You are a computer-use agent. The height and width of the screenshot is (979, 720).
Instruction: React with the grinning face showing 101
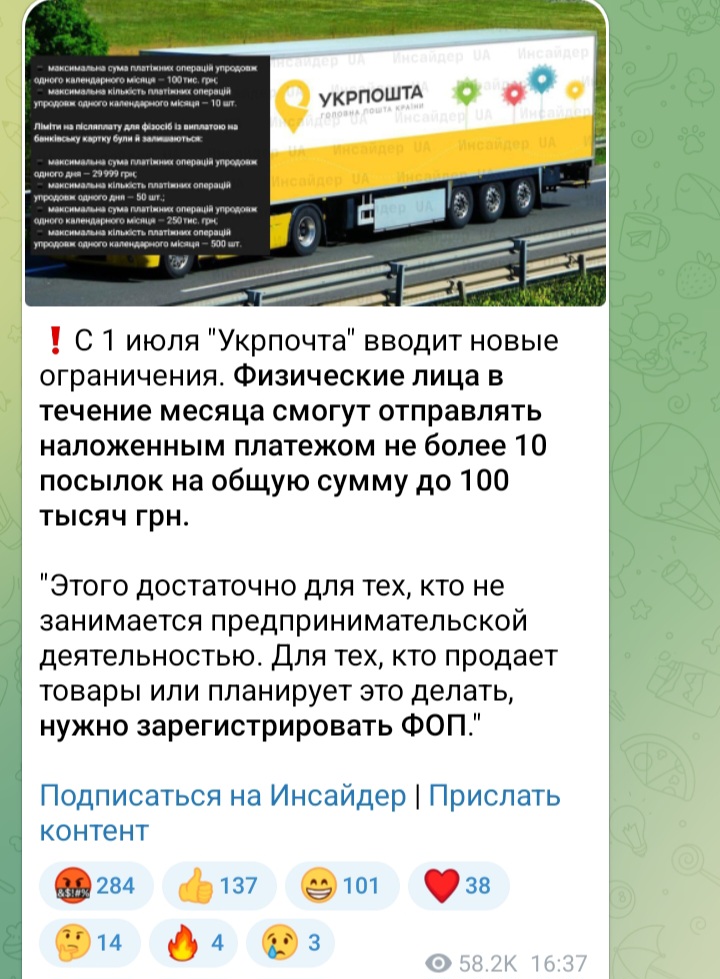coord(341,885)
